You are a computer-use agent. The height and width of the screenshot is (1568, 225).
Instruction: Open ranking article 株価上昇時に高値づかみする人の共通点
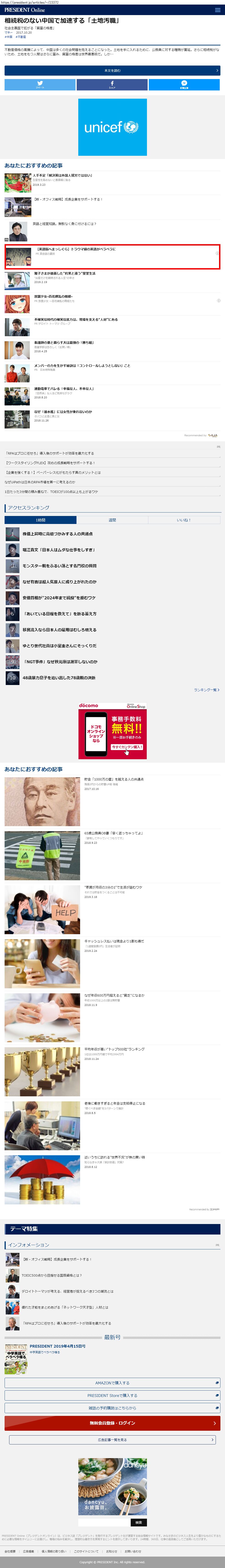pyautogui.click(x=58, y=534)
